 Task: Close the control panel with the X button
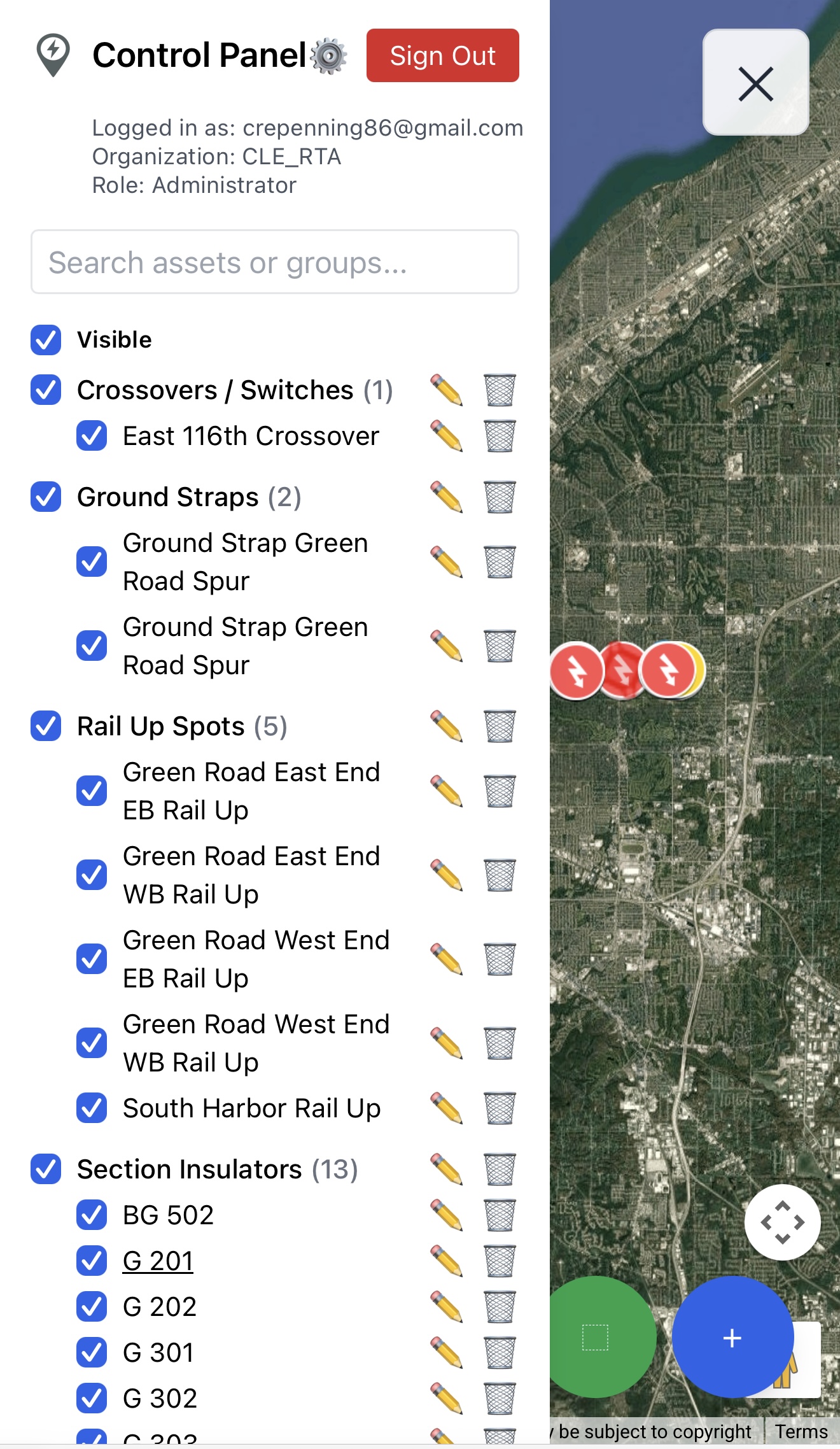pyautogui.click(x=755, y=83)
